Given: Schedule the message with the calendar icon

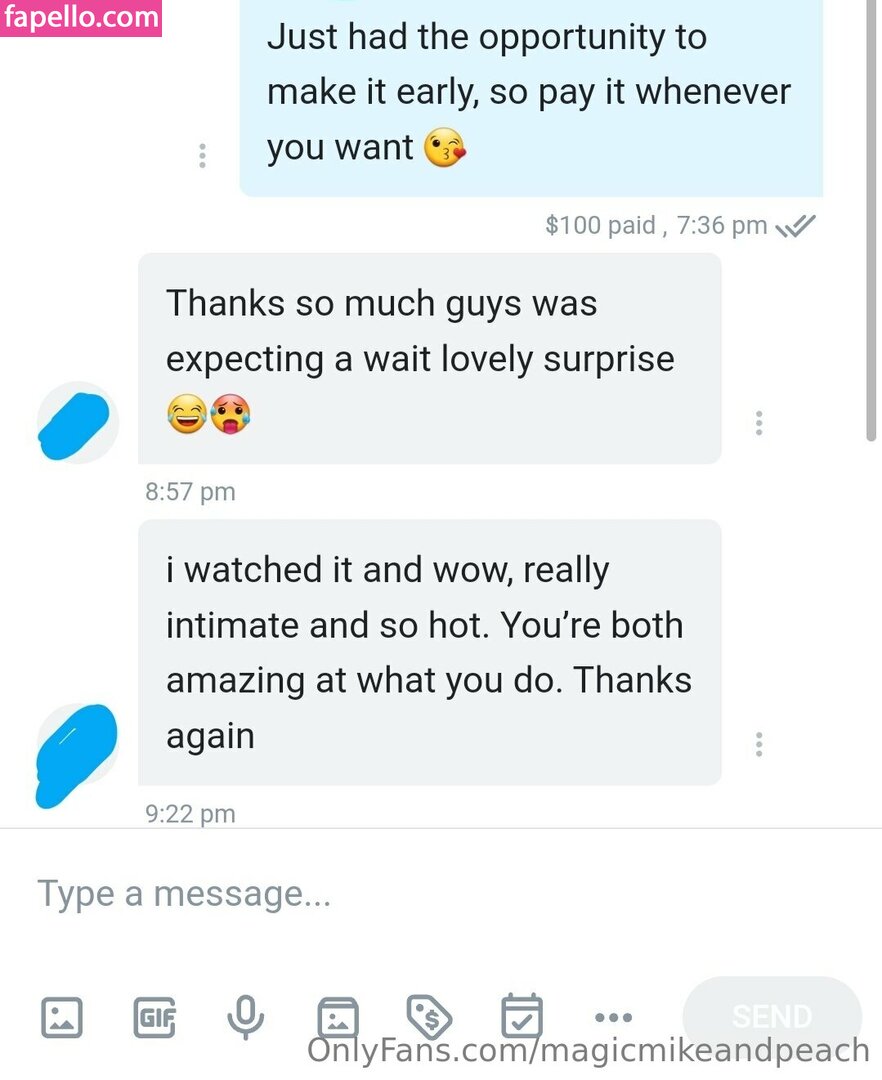Looking at the screenshot, I should click(x=522, y=1016).
